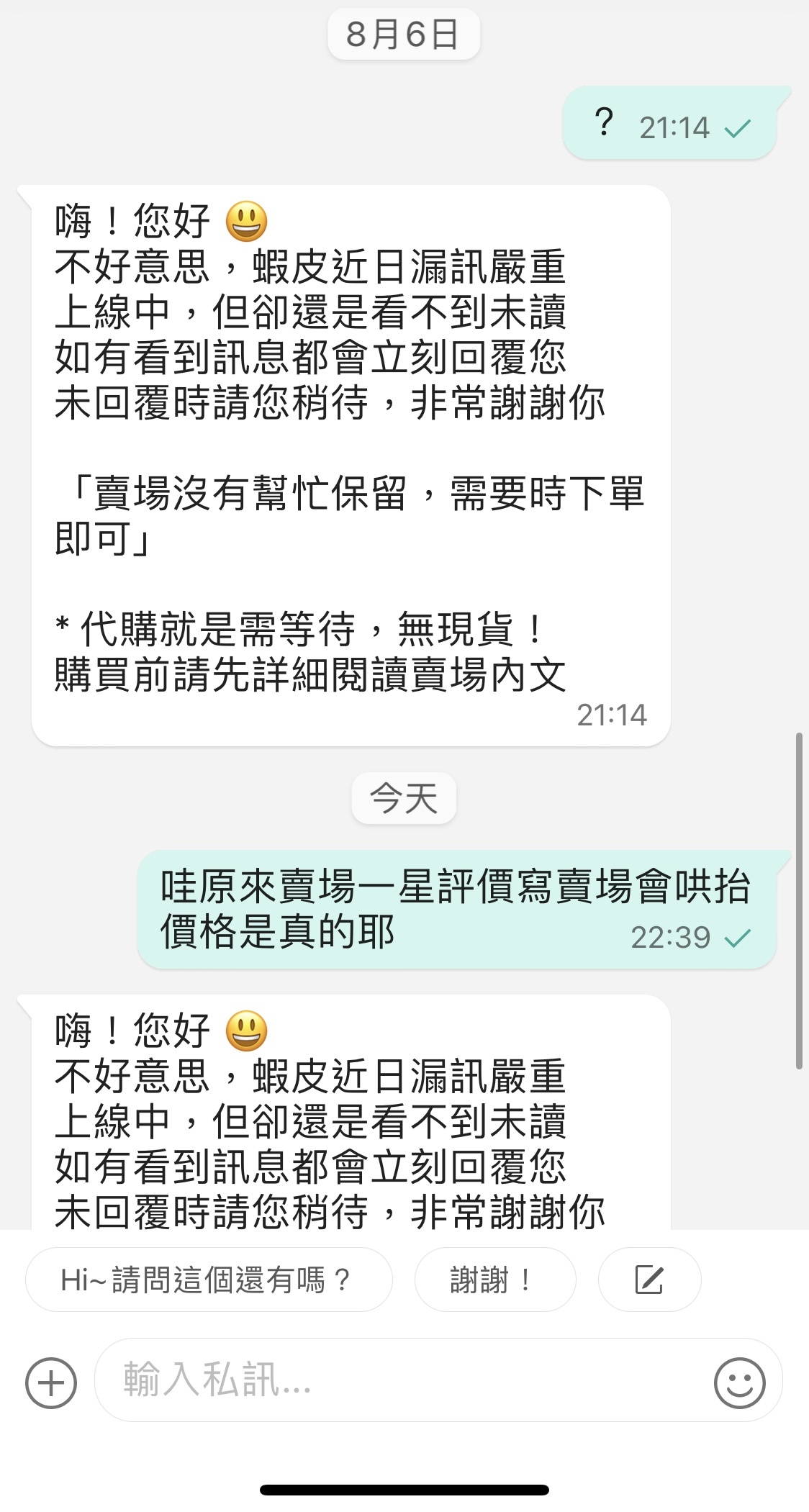Open the plus attachment menu
The width and height of the screenshot is (809, 1512).
click(51, 1382)
